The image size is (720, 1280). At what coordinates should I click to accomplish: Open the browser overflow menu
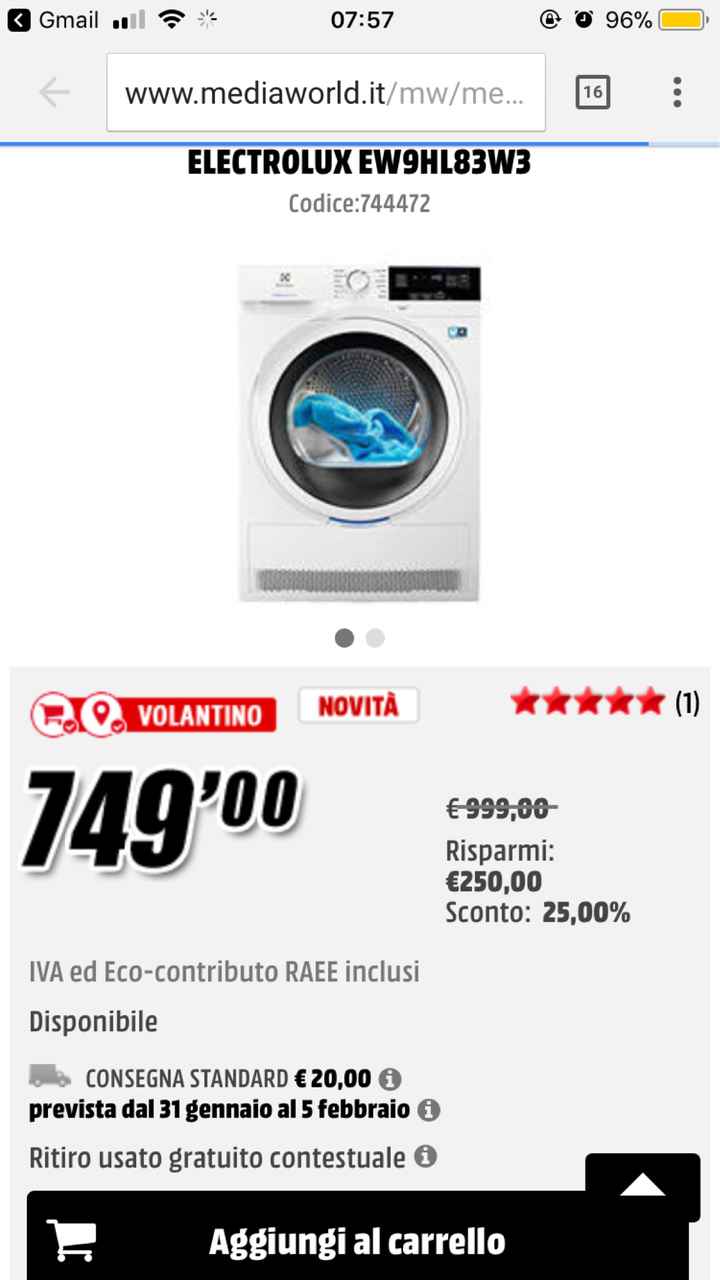pos(677,92)
